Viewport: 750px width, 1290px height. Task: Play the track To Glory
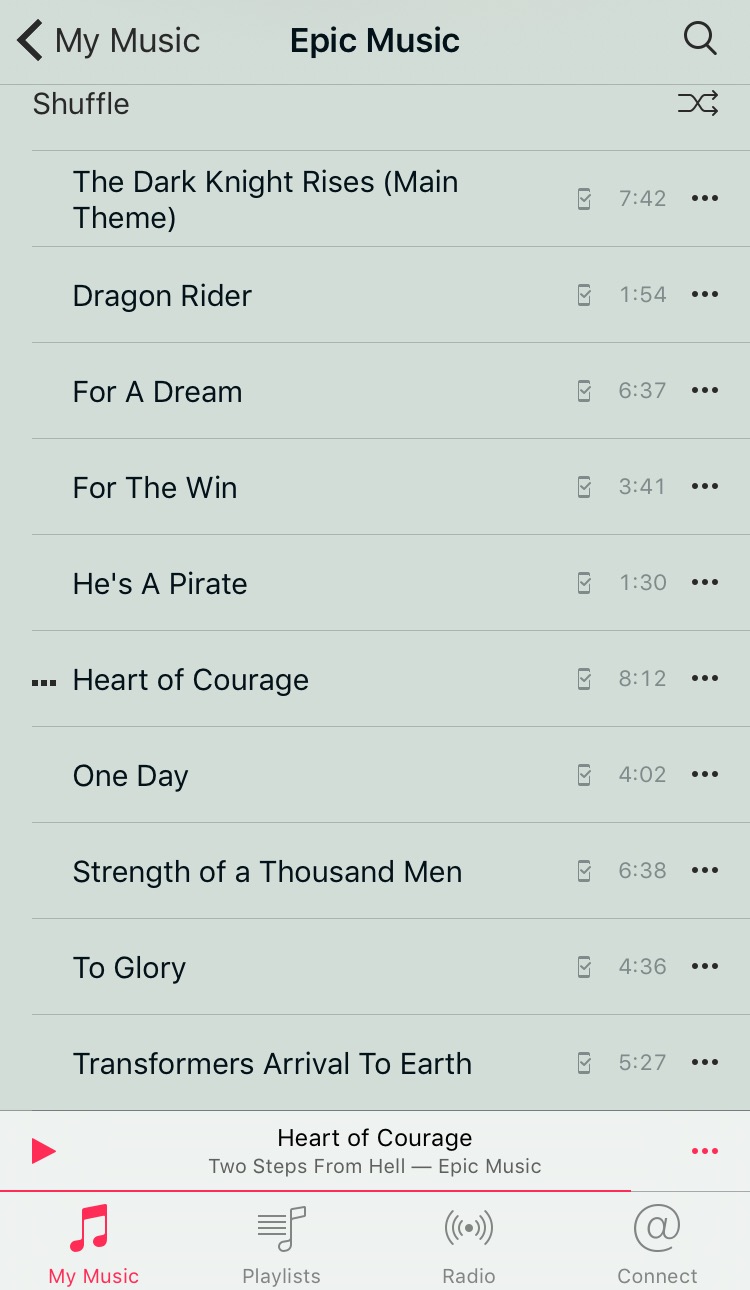point(130,968)
